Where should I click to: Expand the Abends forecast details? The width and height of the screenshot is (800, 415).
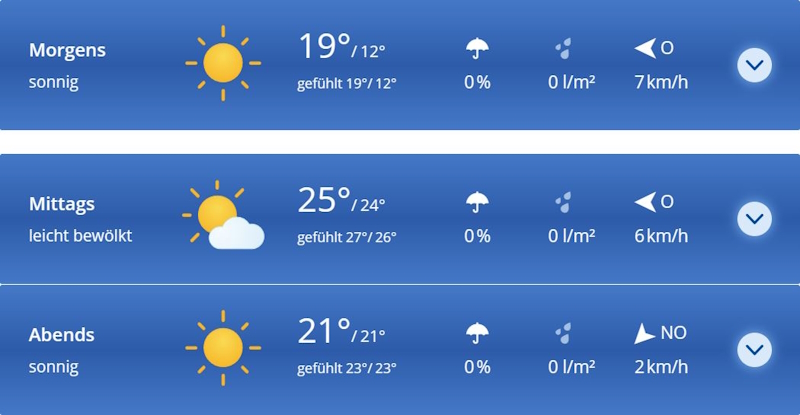pyautogui.click(x=754, y=350)
